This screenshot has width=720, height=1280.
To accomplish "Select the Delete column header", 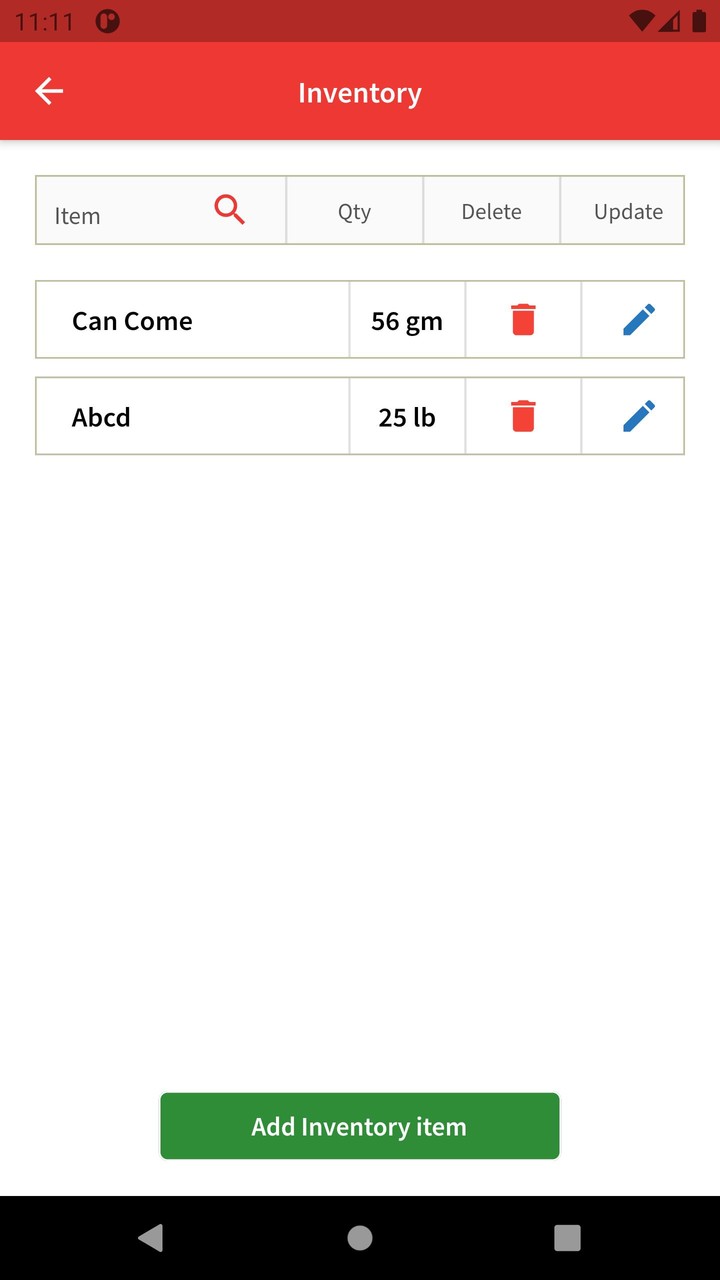I will pos(491,211).
